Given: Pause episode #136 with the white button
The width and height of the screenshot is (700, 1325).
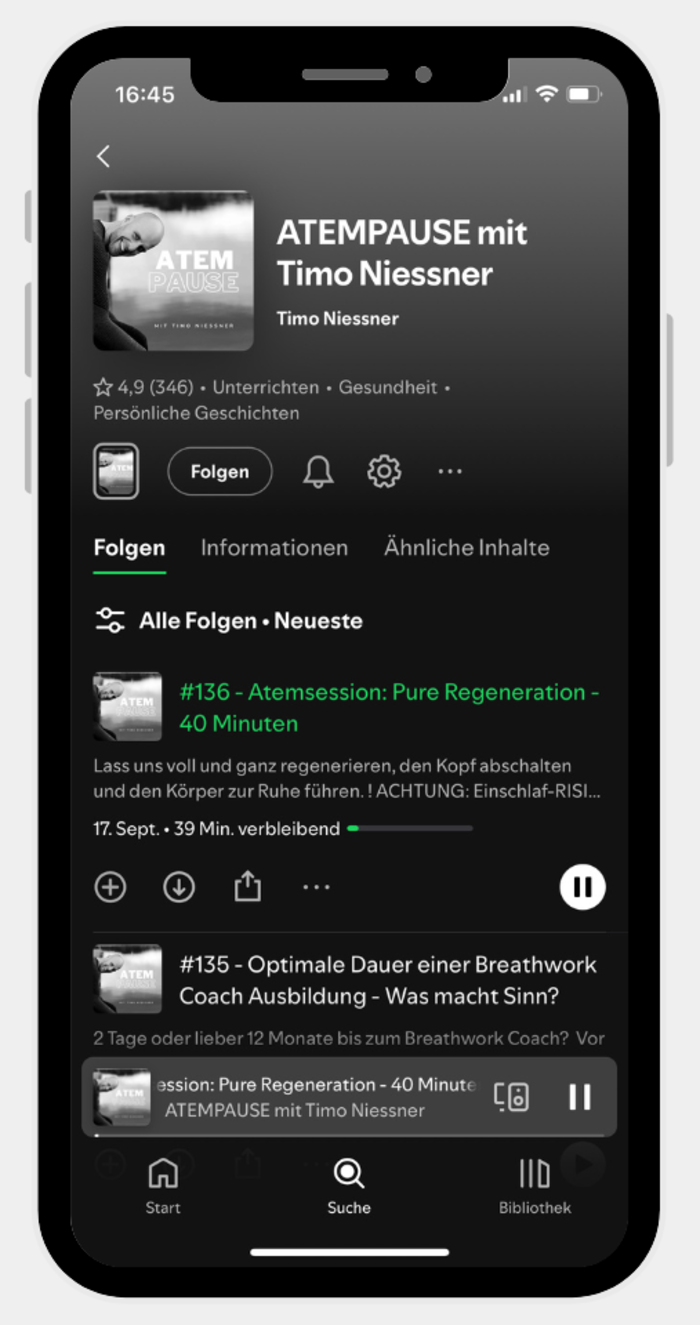Looking at the screenshot, I should [582, 887].
